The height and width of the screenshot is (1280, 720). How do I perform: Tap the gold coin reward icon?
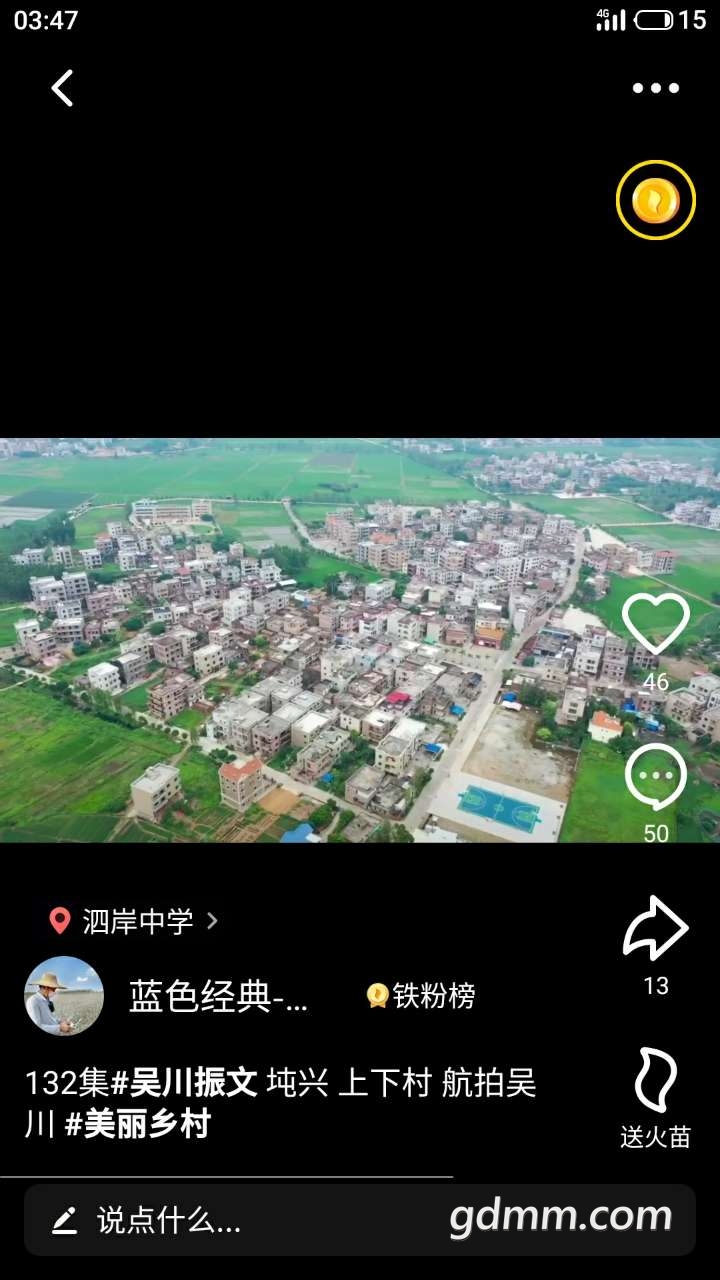pyautogui.click(x=655, y=200)
